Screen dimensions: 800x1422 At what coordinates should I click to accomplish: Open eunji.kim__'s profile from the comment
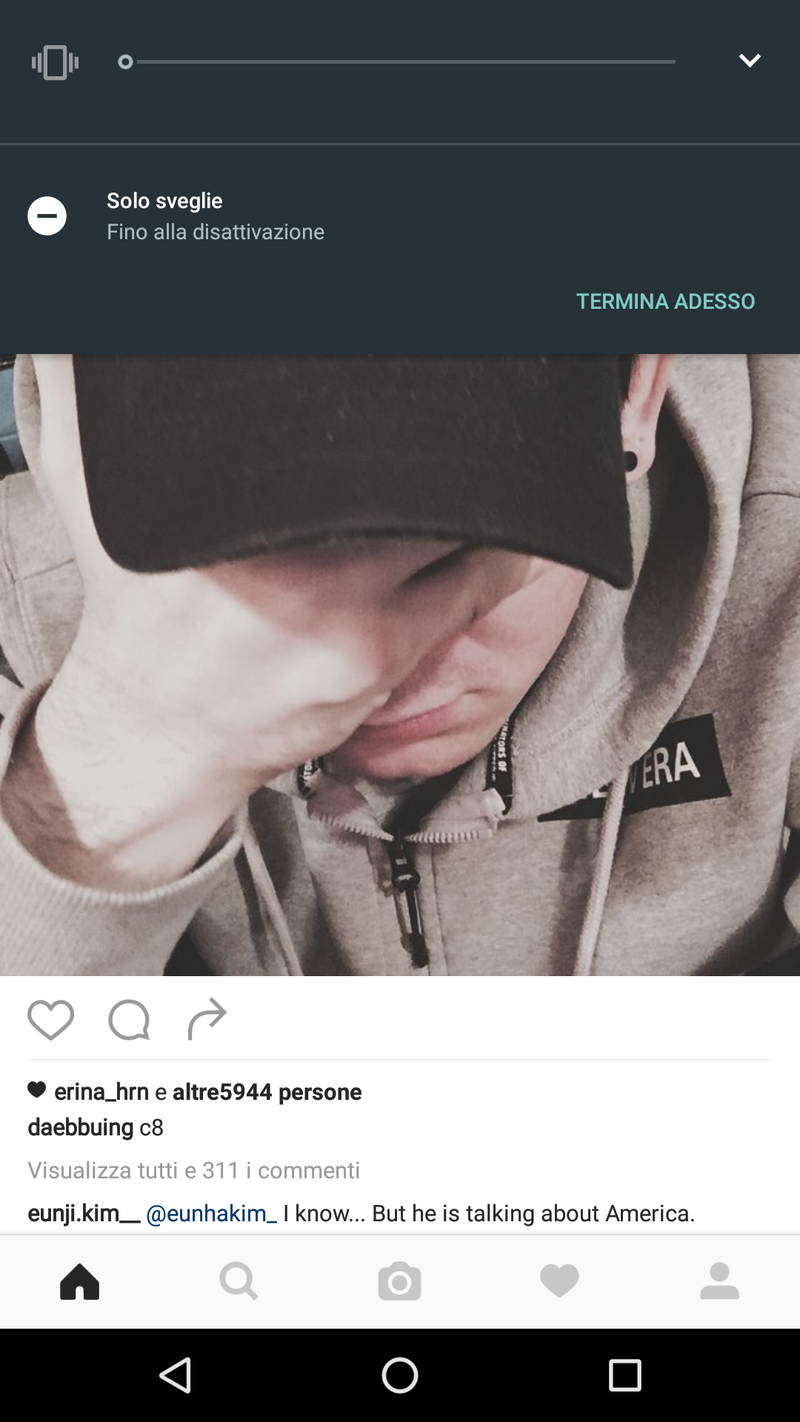(x=84, y=1214)
